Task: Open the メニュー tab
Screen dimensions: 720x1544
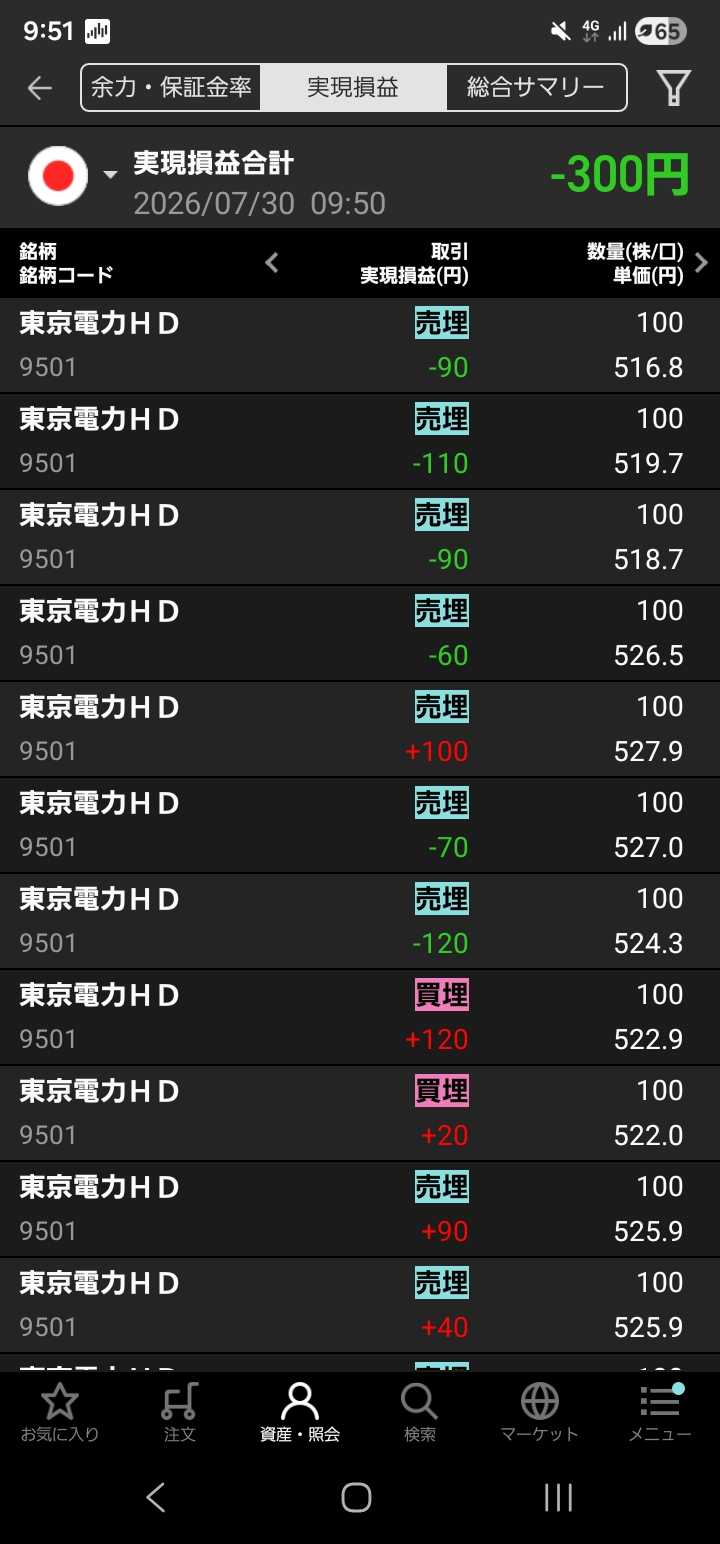Action: click(x=660, y=1412)
